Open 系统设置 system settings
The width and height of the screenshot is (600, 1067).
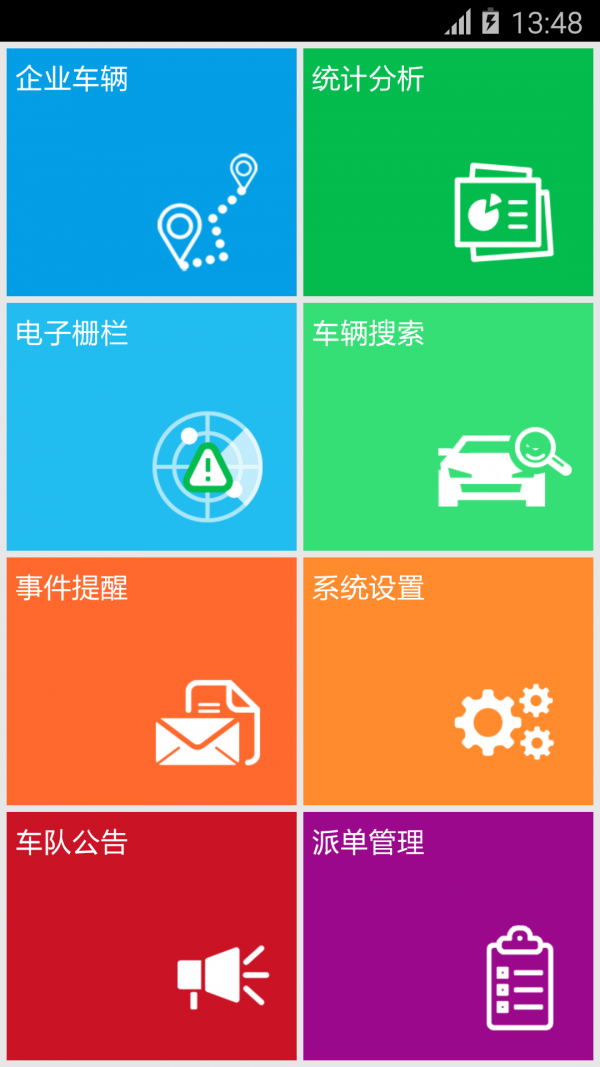[448, 681]
